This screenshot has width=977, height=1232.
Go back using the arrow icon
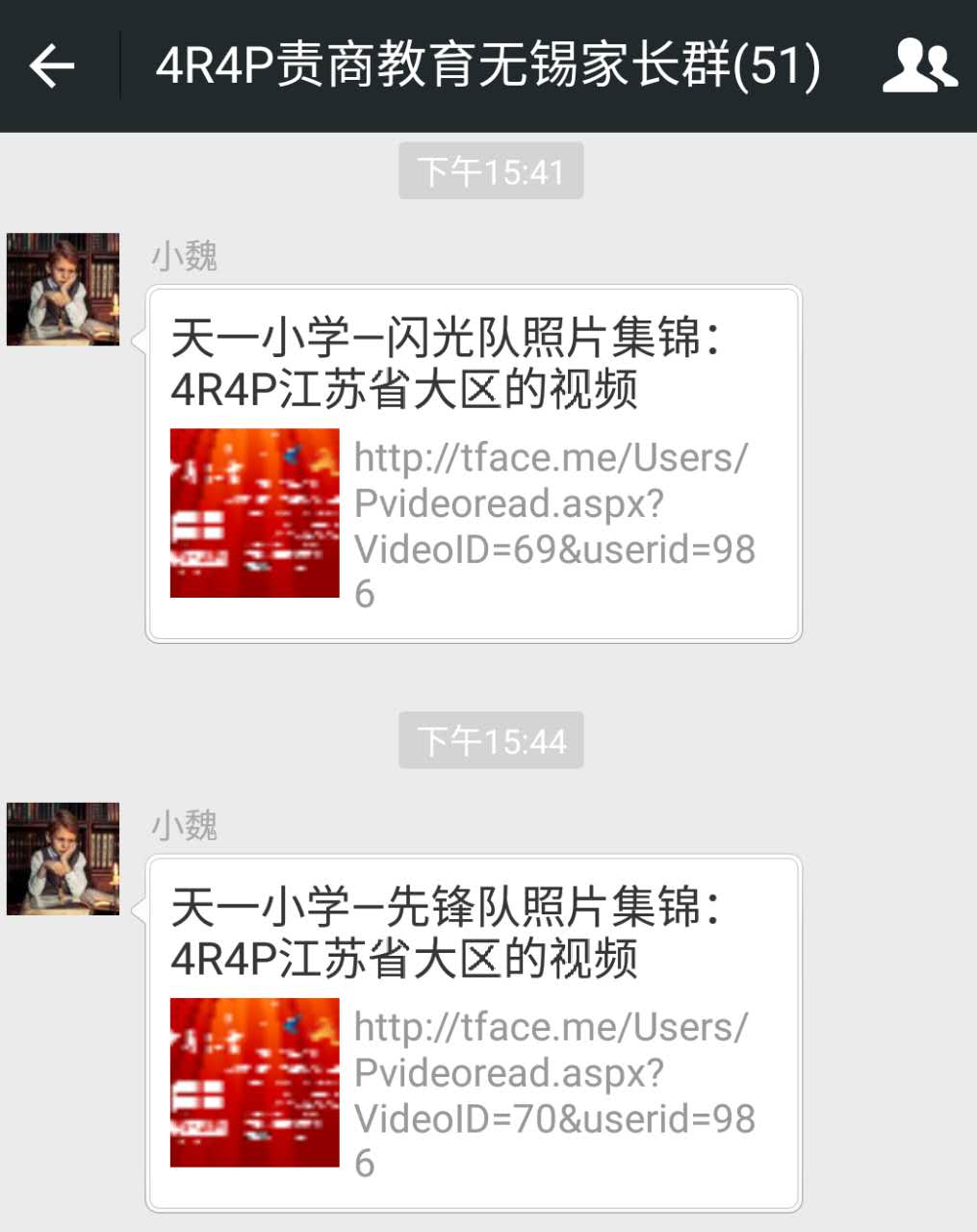coord(52,65)
